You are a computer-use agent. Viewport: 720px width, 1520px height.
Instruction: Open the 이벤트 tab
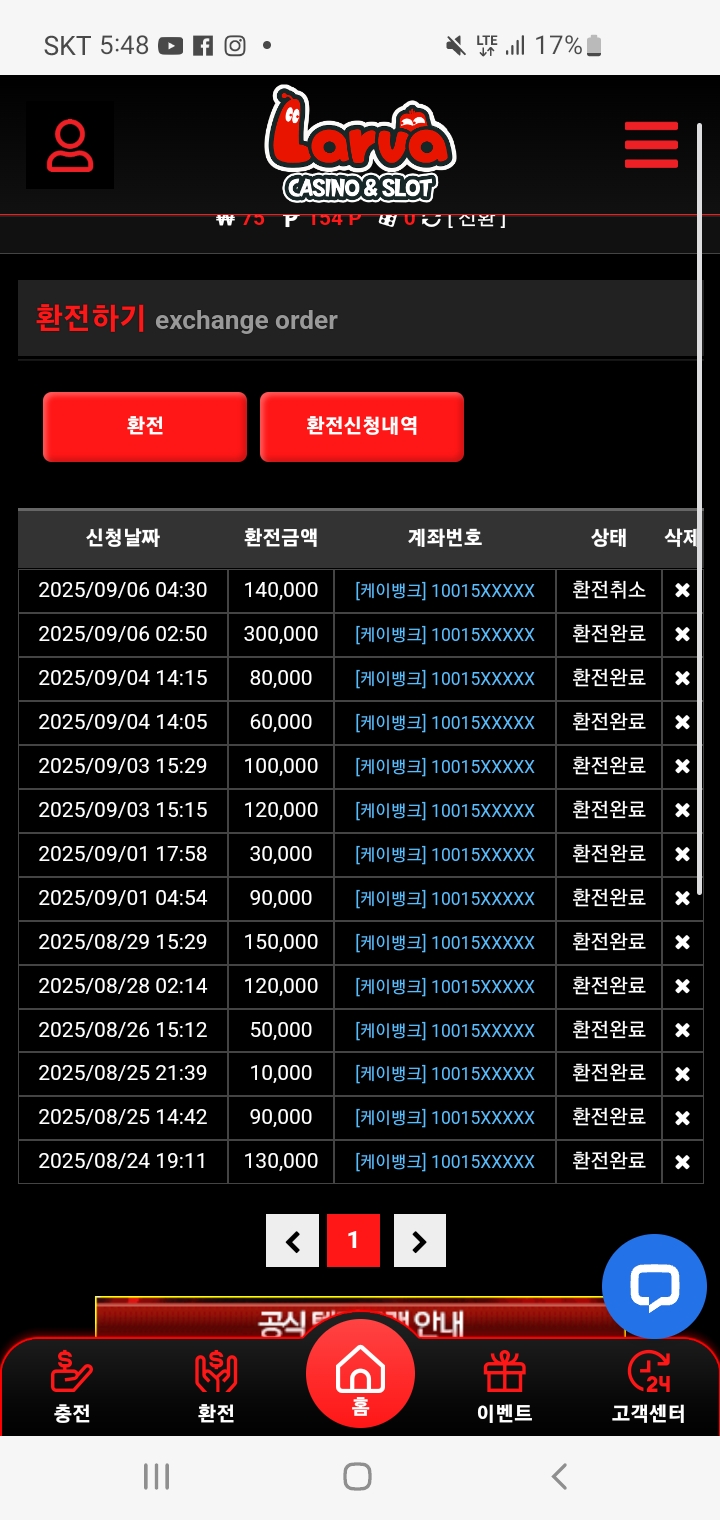point(504,1386)
